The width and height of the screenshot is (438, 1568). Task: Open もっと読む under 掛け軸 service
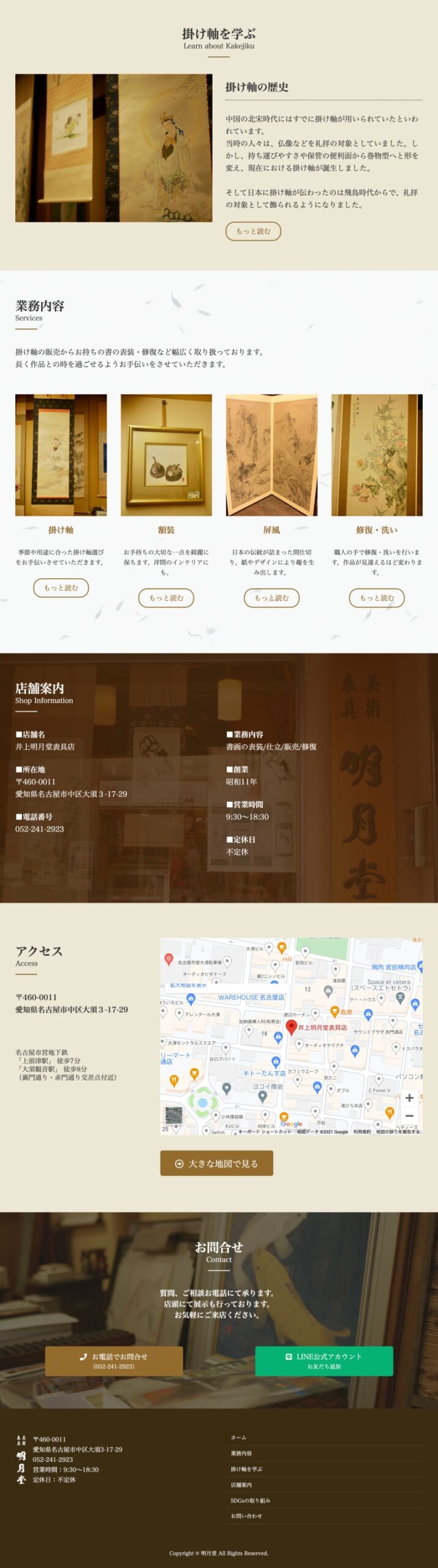click(x=61, y=587)
